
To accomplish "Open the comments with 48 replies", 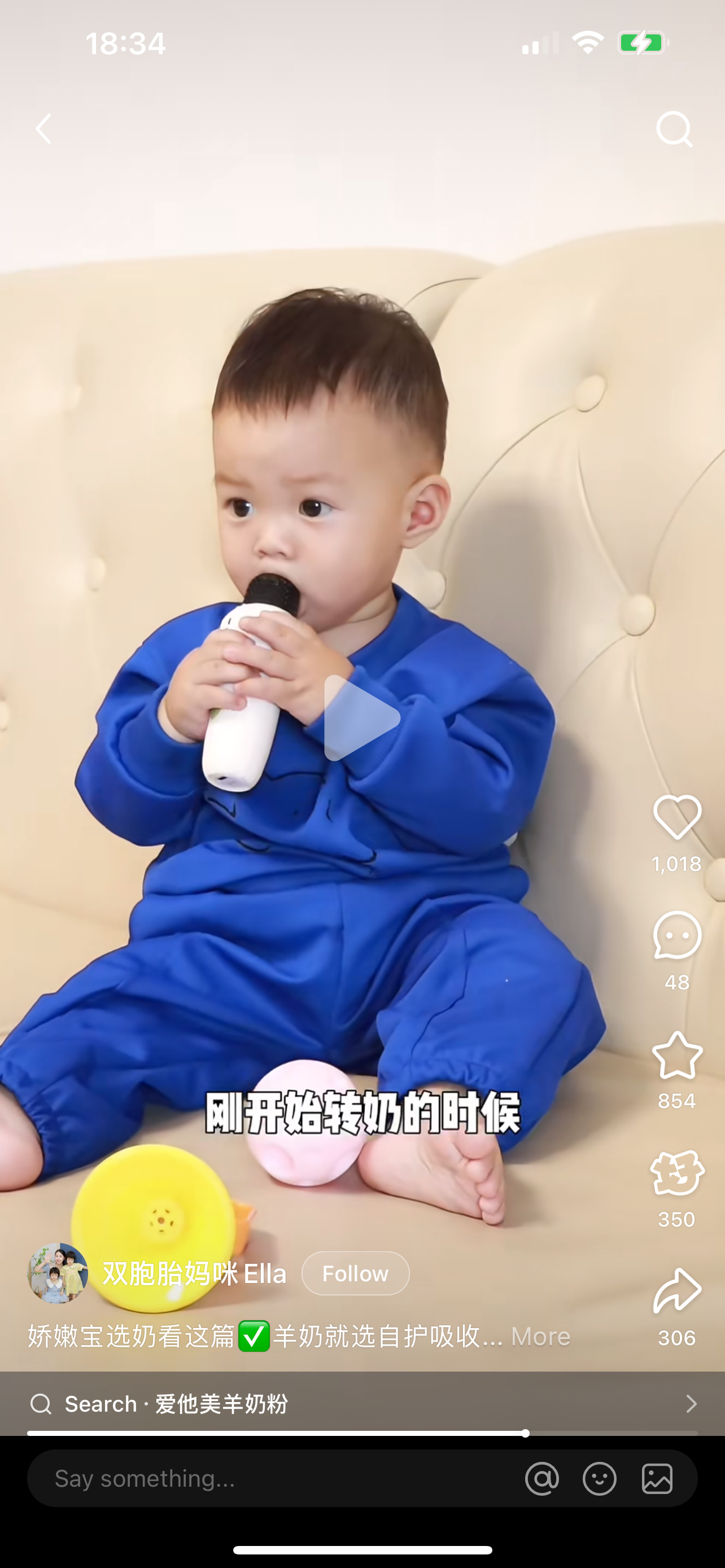I will [677, 936].
